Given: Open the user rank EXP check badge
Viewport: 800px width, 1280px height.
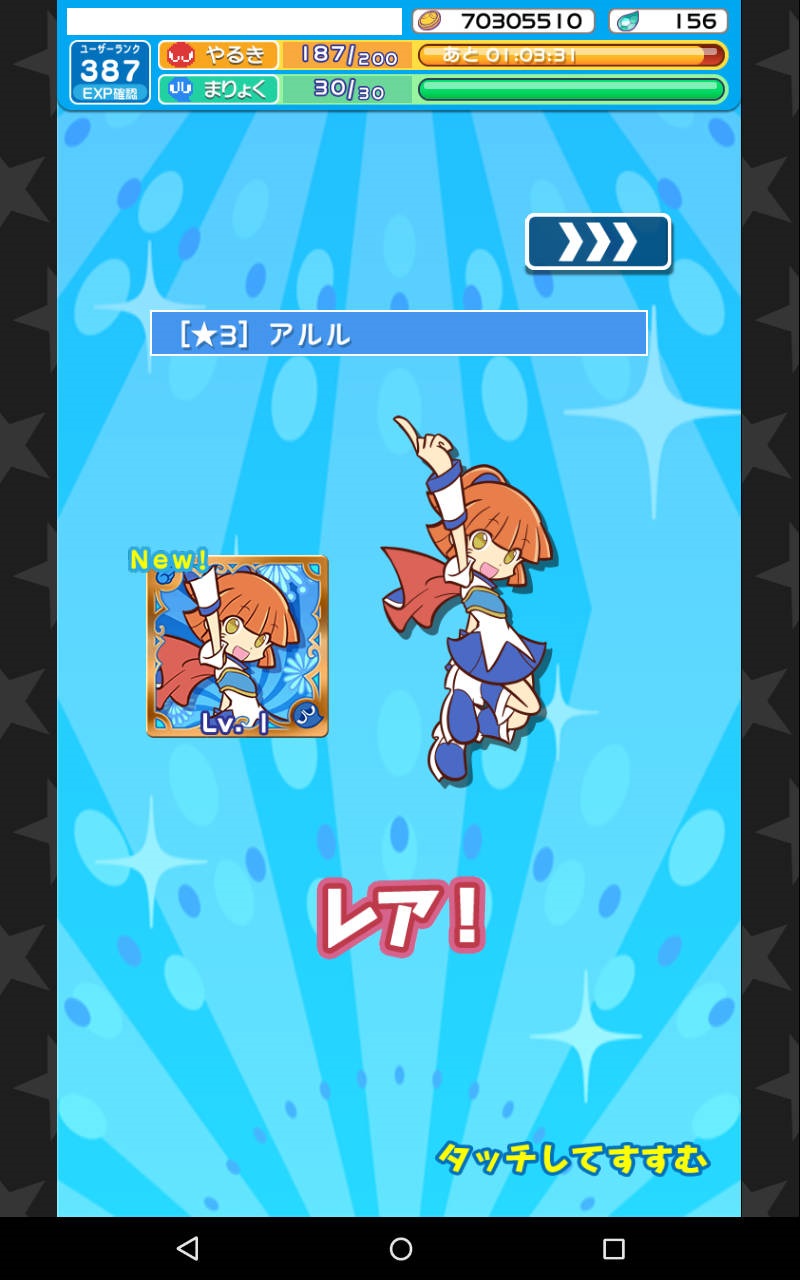Looking at the screenshot, I should [x=110, y=72].
